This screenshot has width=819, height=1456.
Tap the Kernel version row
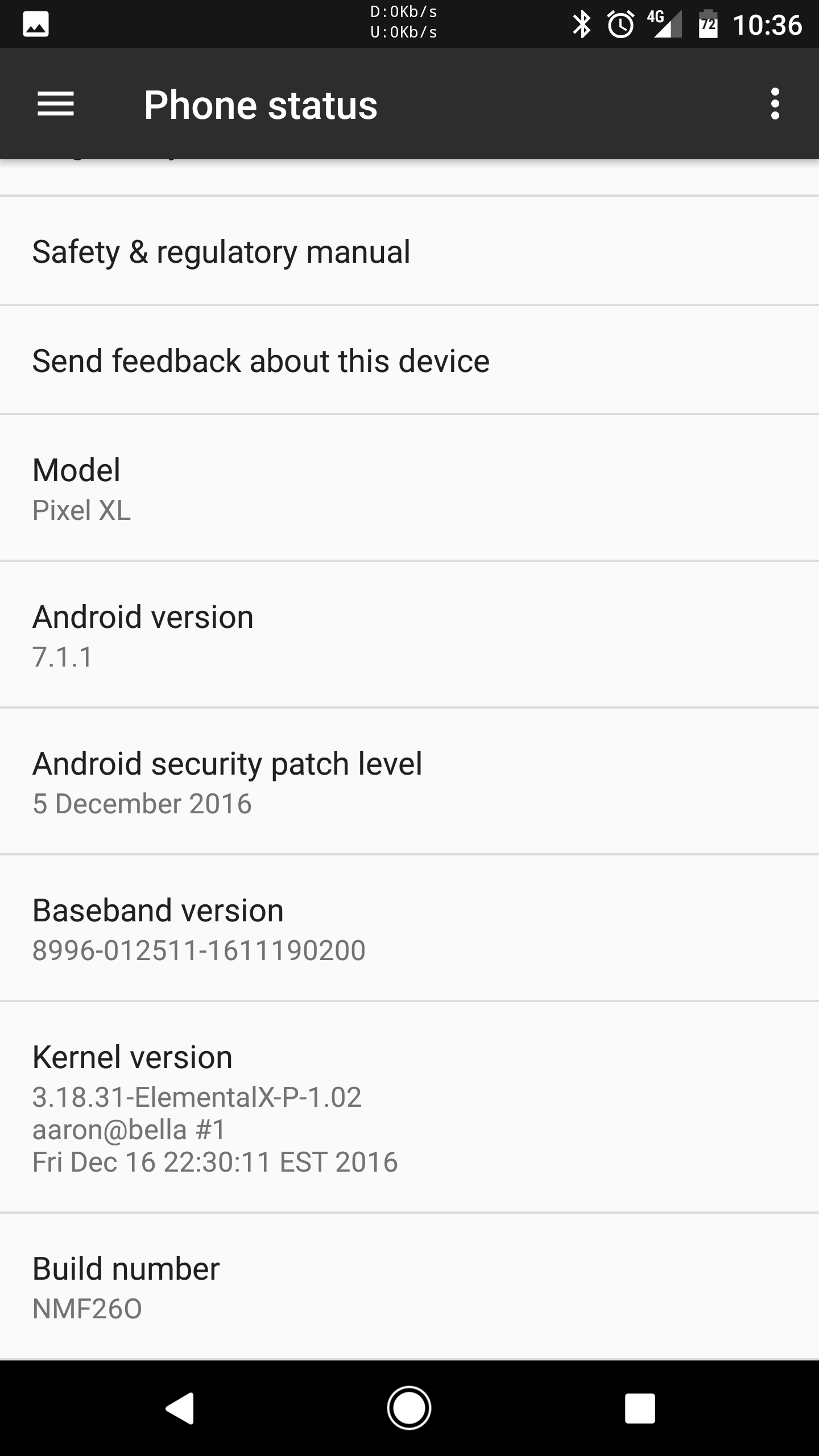(x=409, y=1107)
